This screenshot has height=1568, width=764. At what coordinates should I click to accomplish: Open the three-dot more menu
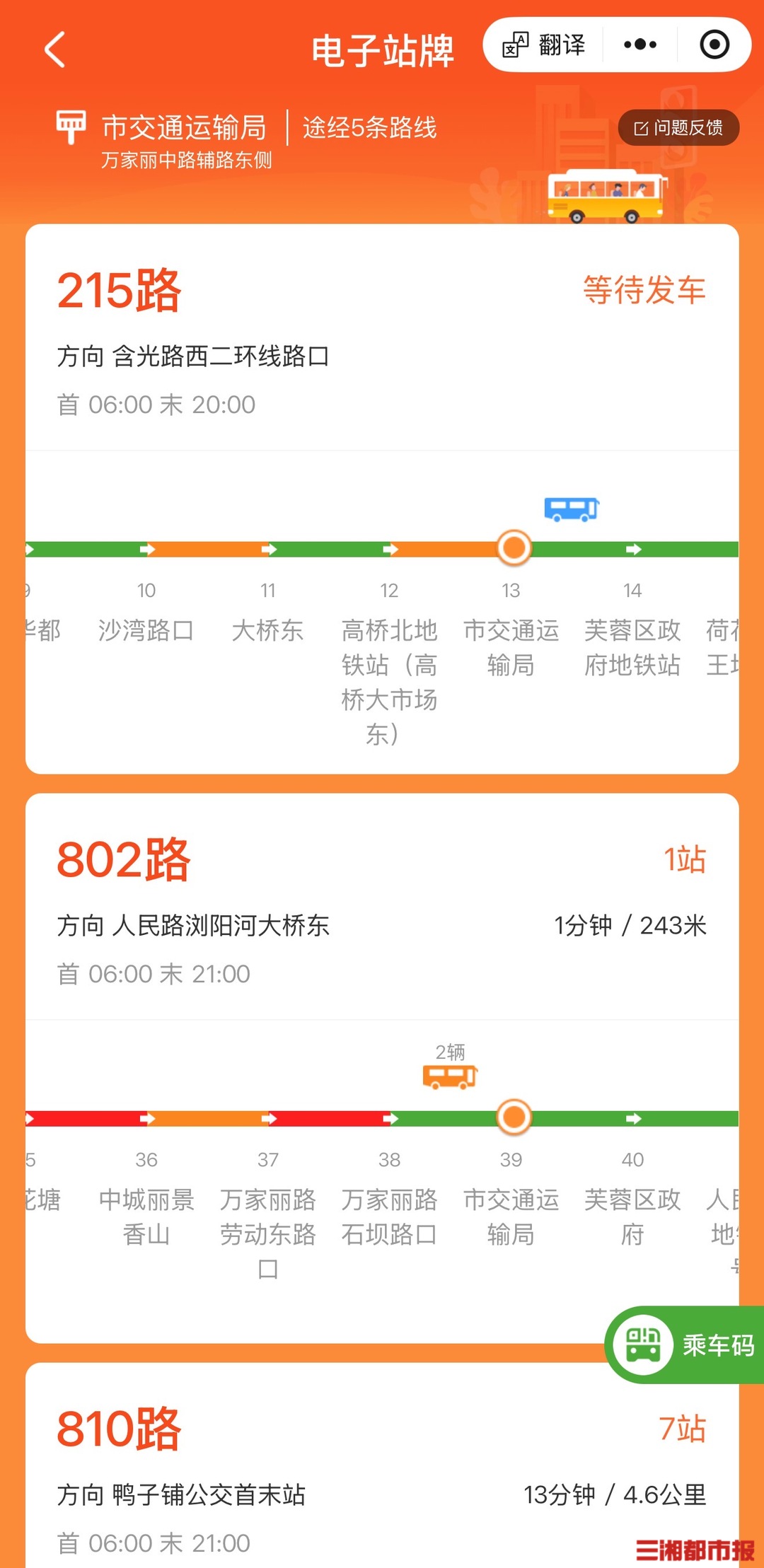click(640, 45)
